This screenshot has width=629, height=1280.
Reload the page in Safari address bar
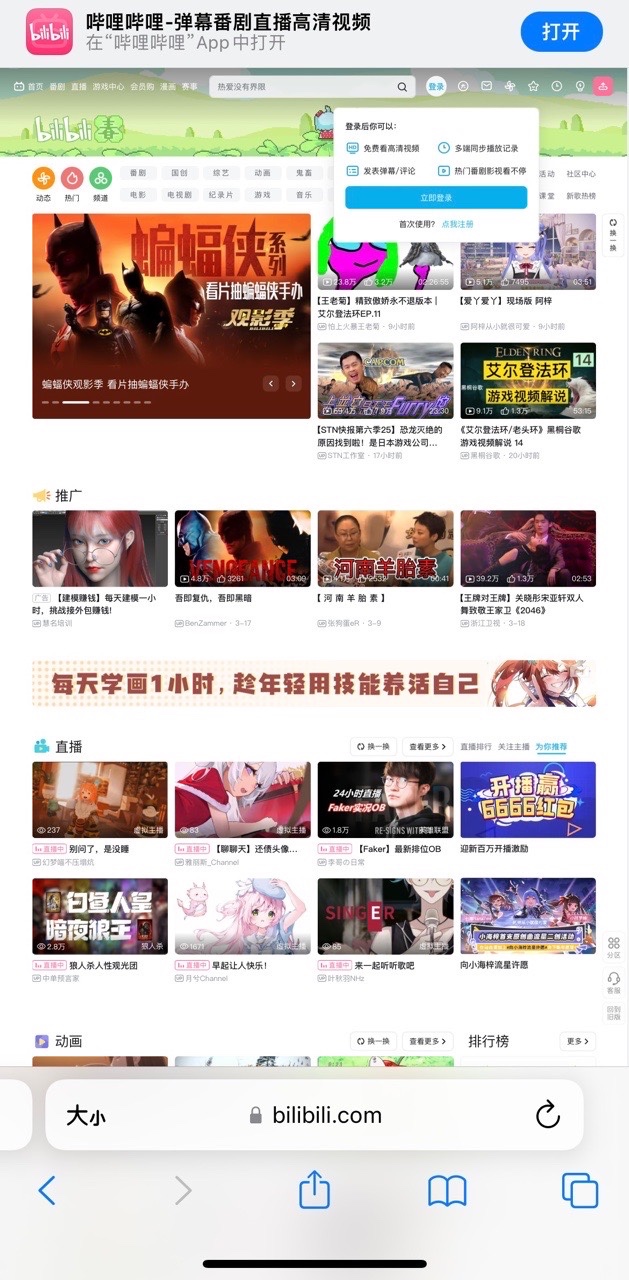coord(547,1115)
